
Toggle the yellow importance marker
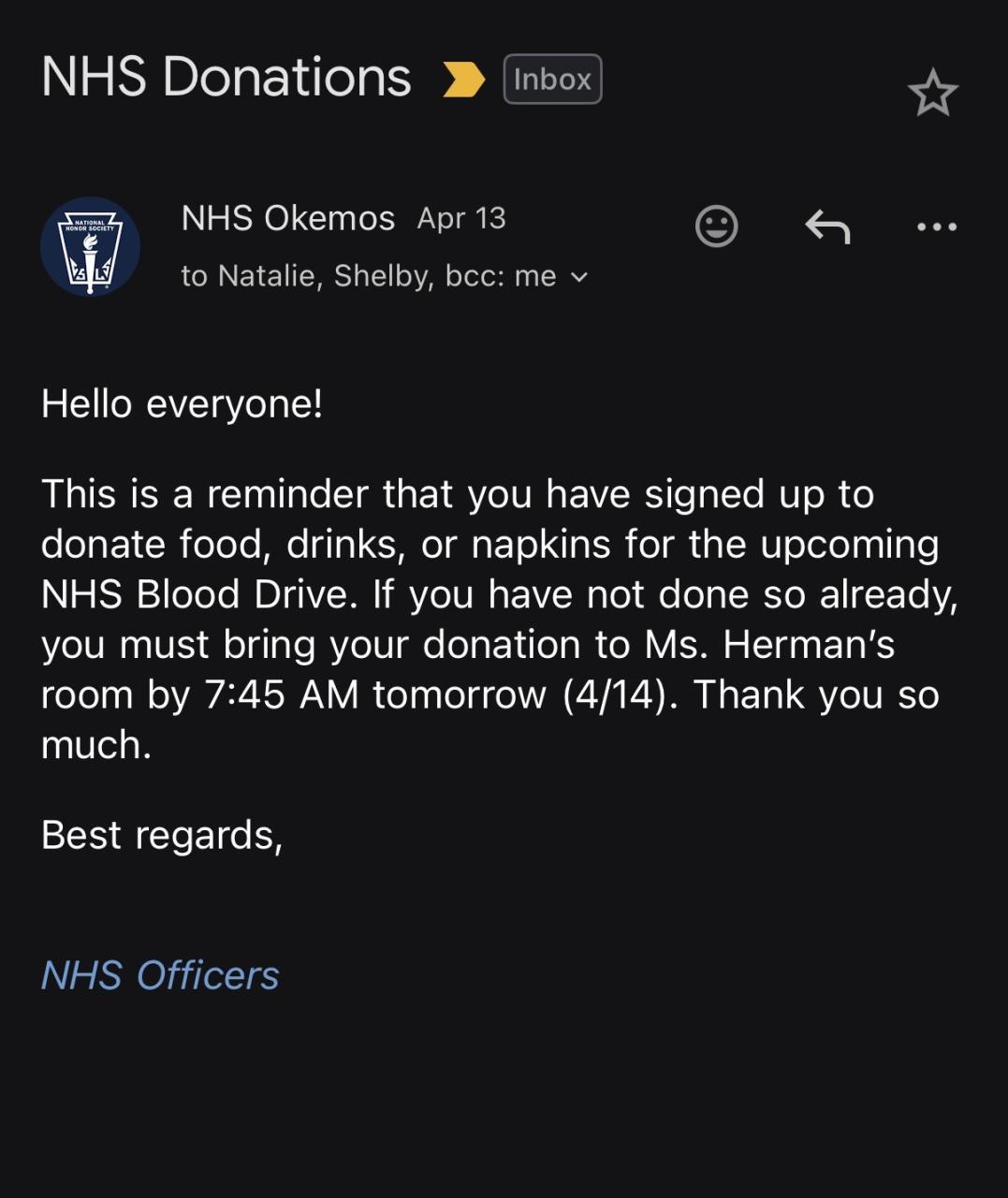pyautogui.click(x=463, y=80)
